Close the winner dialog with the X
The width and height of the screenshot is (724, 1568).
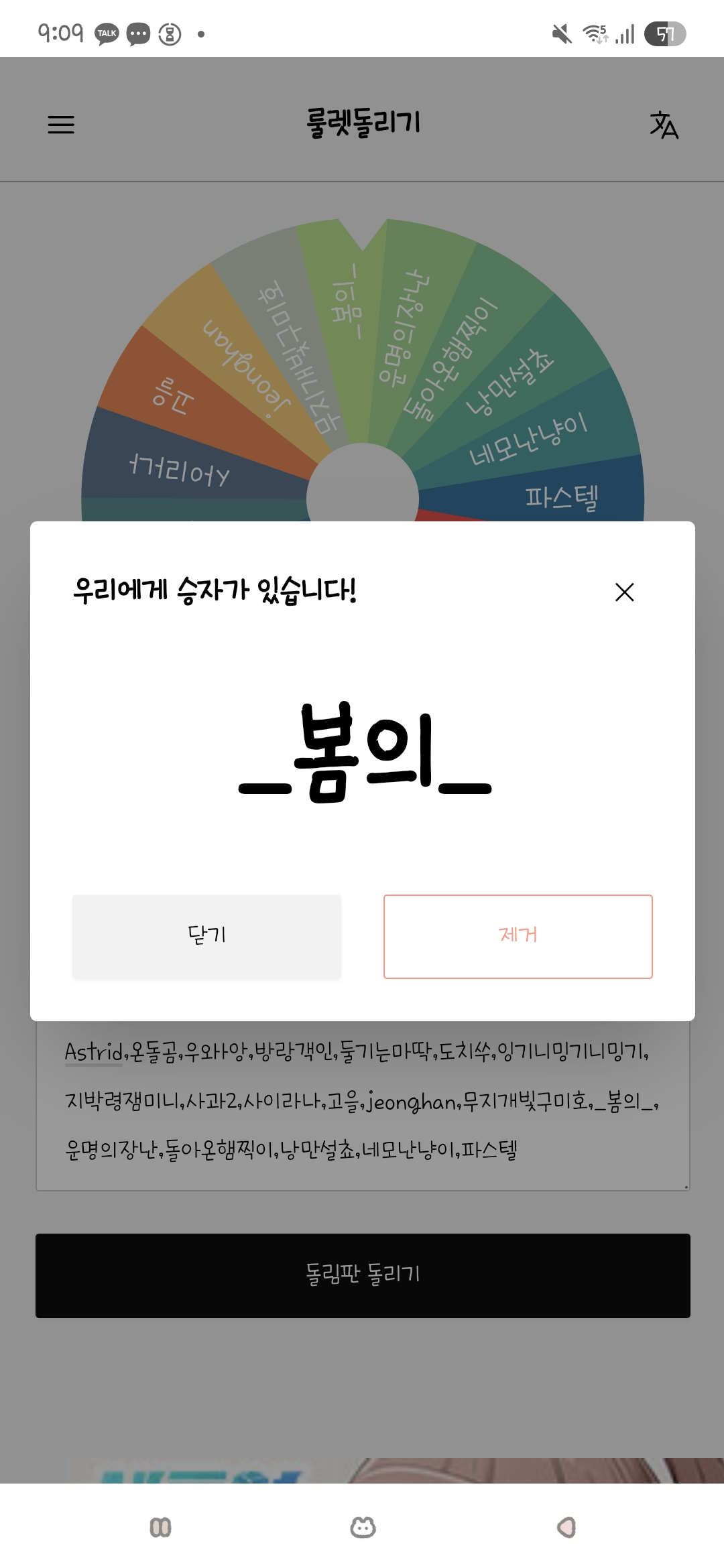(624, 592)
